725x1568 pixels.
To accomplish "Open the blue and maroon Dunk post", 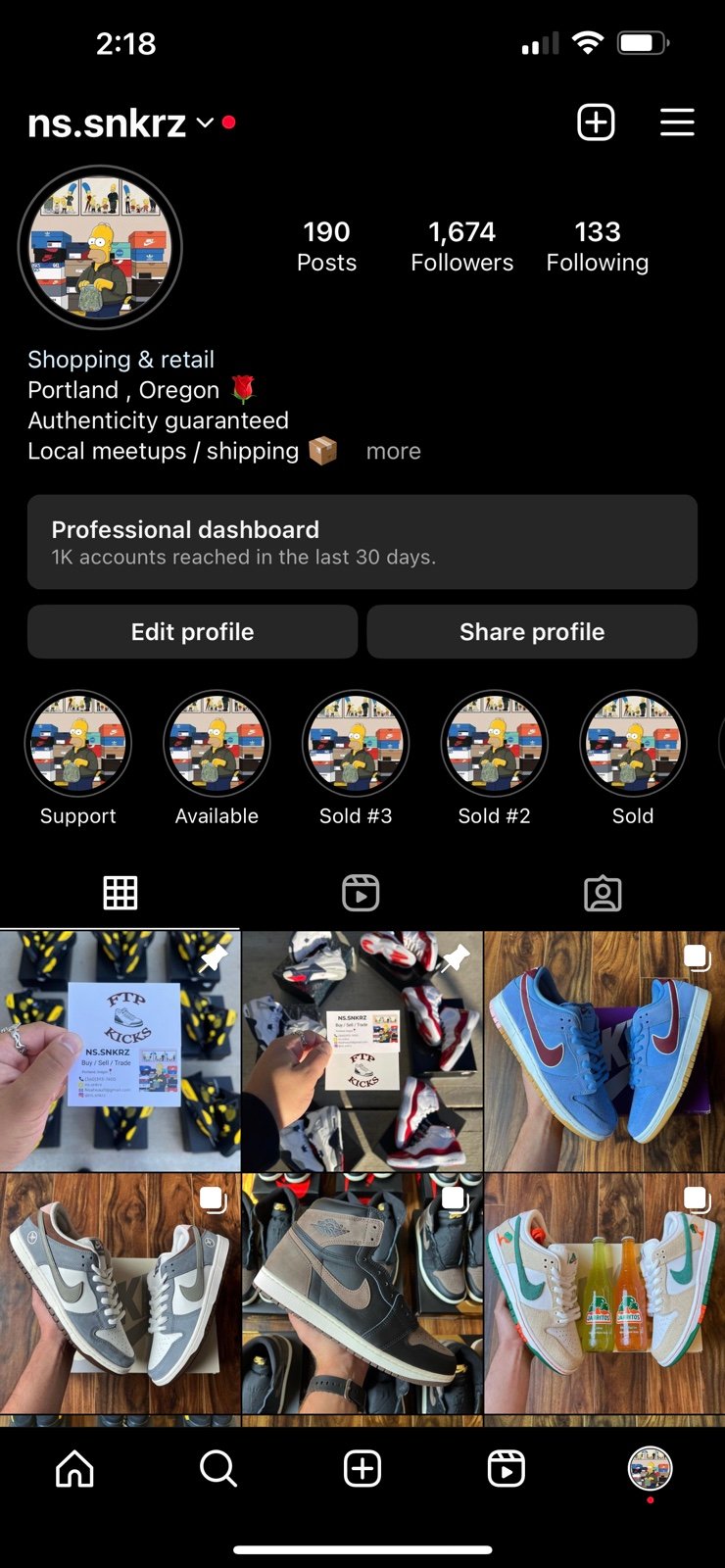I will click(604, 1051).
